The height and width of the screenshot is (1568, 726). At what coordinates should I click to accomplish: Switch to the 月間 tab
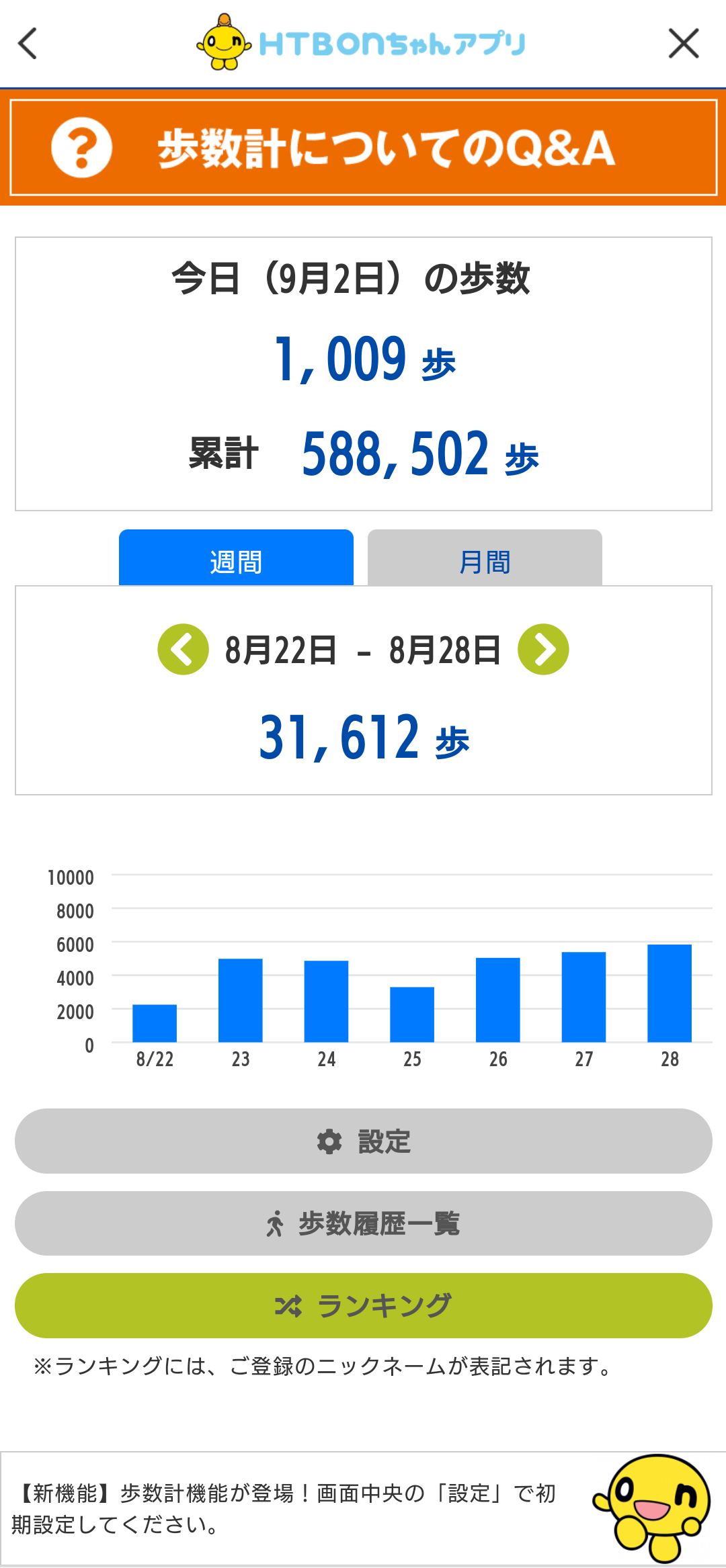pyautogui.click(x=485, y=558)
